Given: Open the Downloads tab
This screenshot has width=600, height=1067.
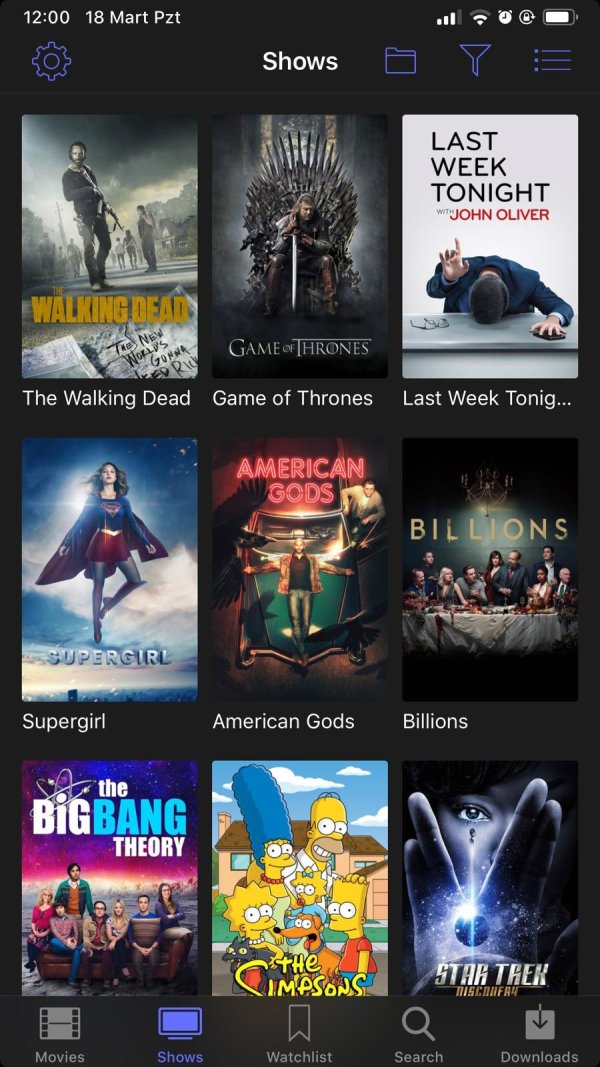Looking at the screenshot, I should [x=539, y=1033].
